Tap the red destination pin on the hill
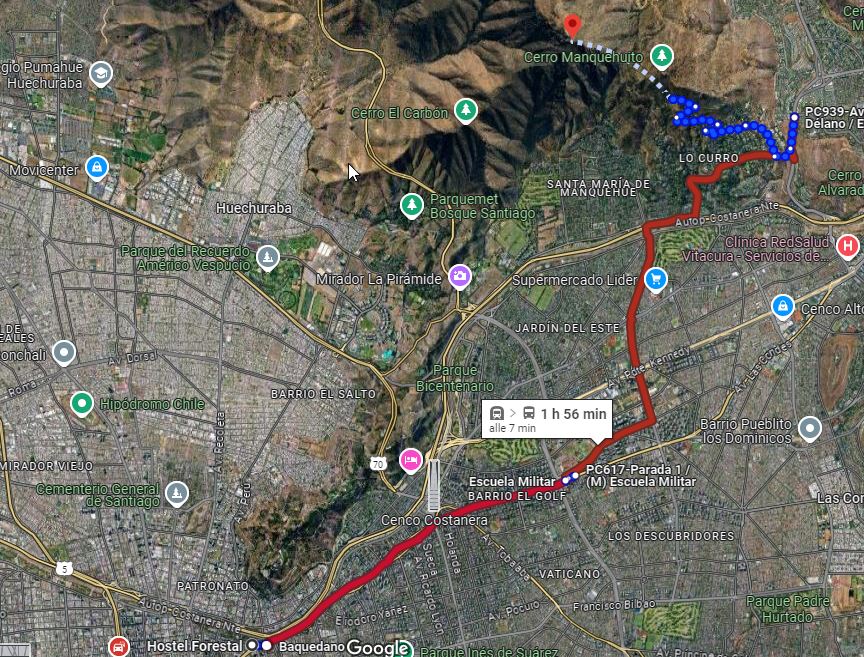Viewport: 864px width, 657px height. coord(571,25)
